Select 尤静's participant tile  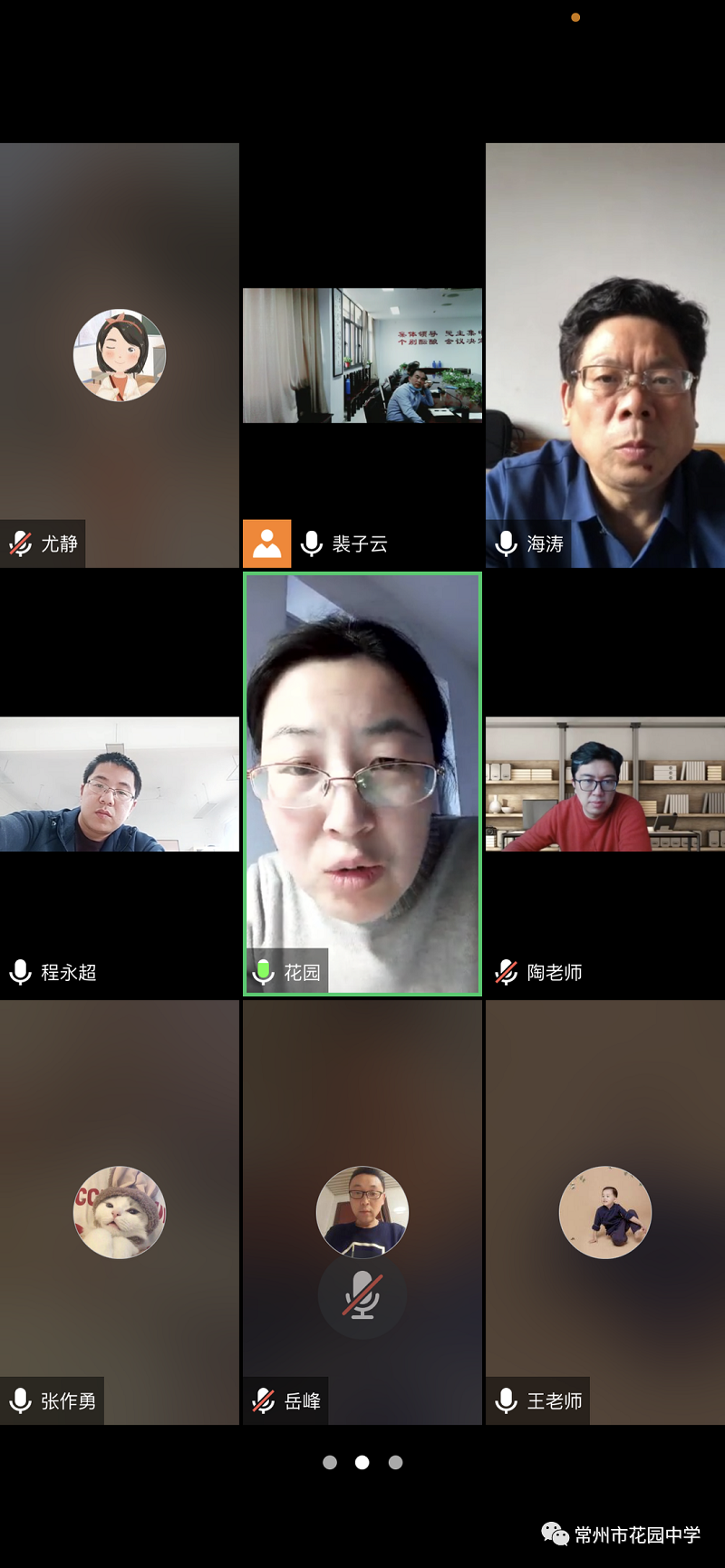tap(119, 355)
